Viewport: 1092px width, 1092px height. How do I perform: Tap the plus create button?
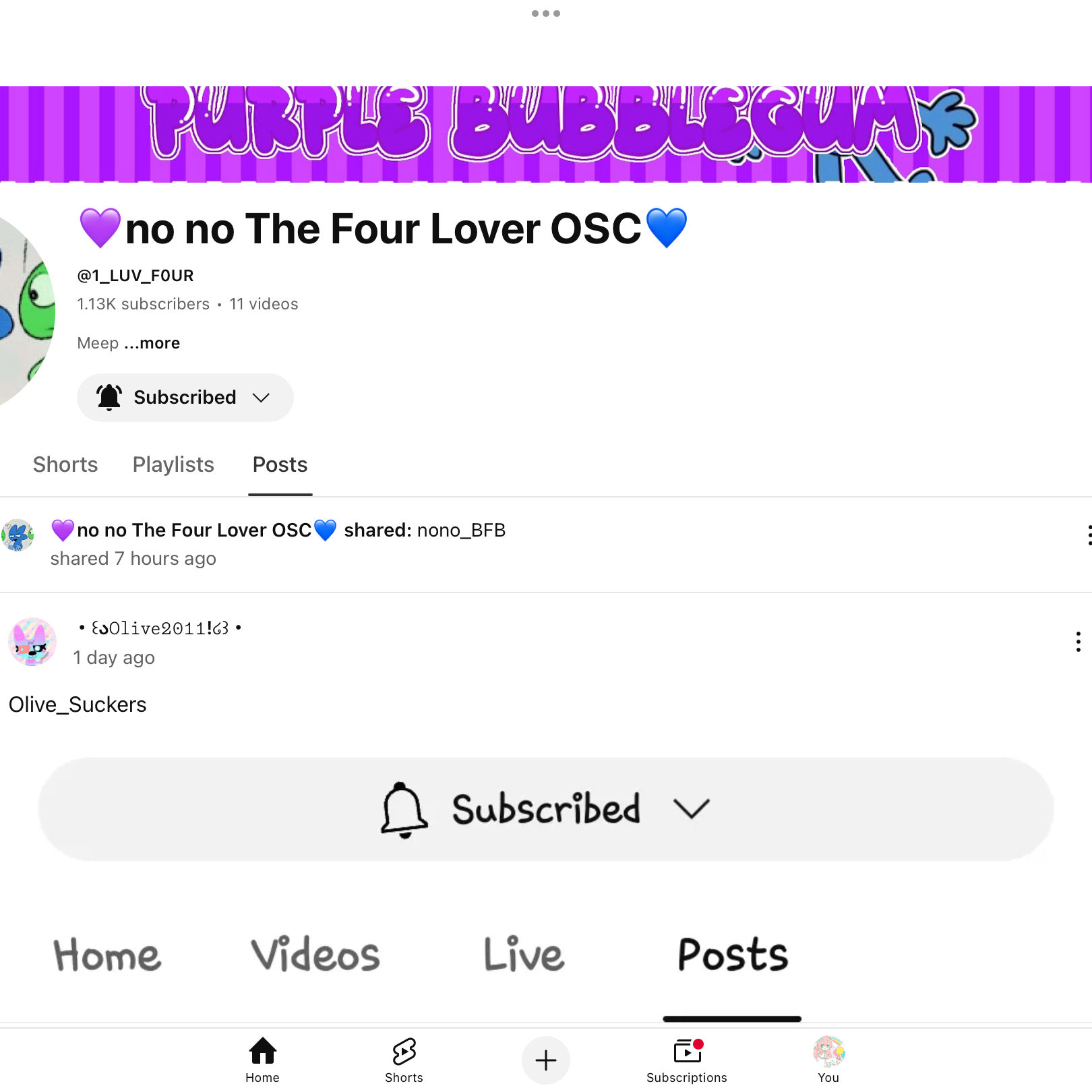[x=545, y=1060]
